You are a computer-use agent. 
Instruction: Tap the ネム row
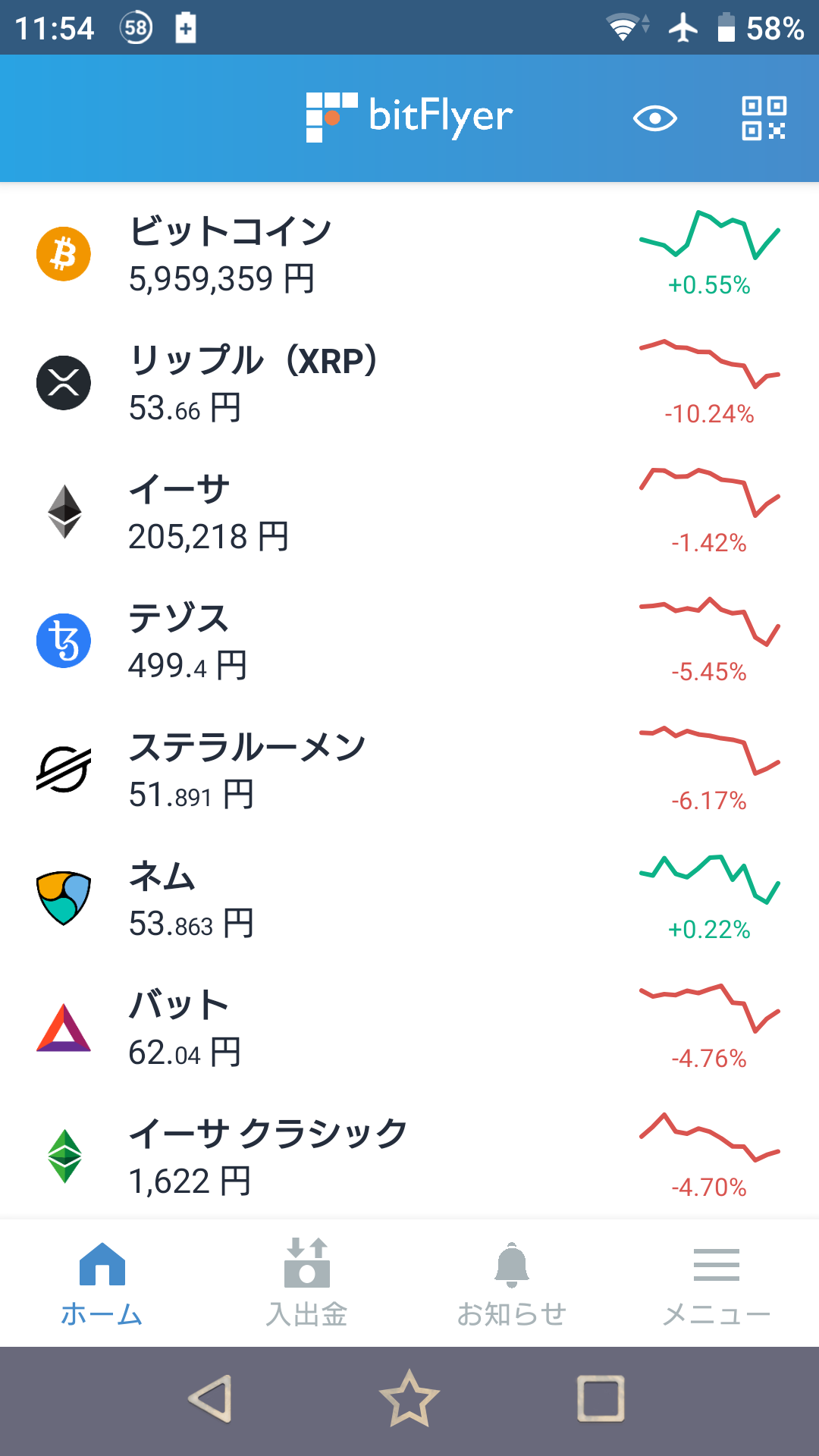tap(409, 899)
